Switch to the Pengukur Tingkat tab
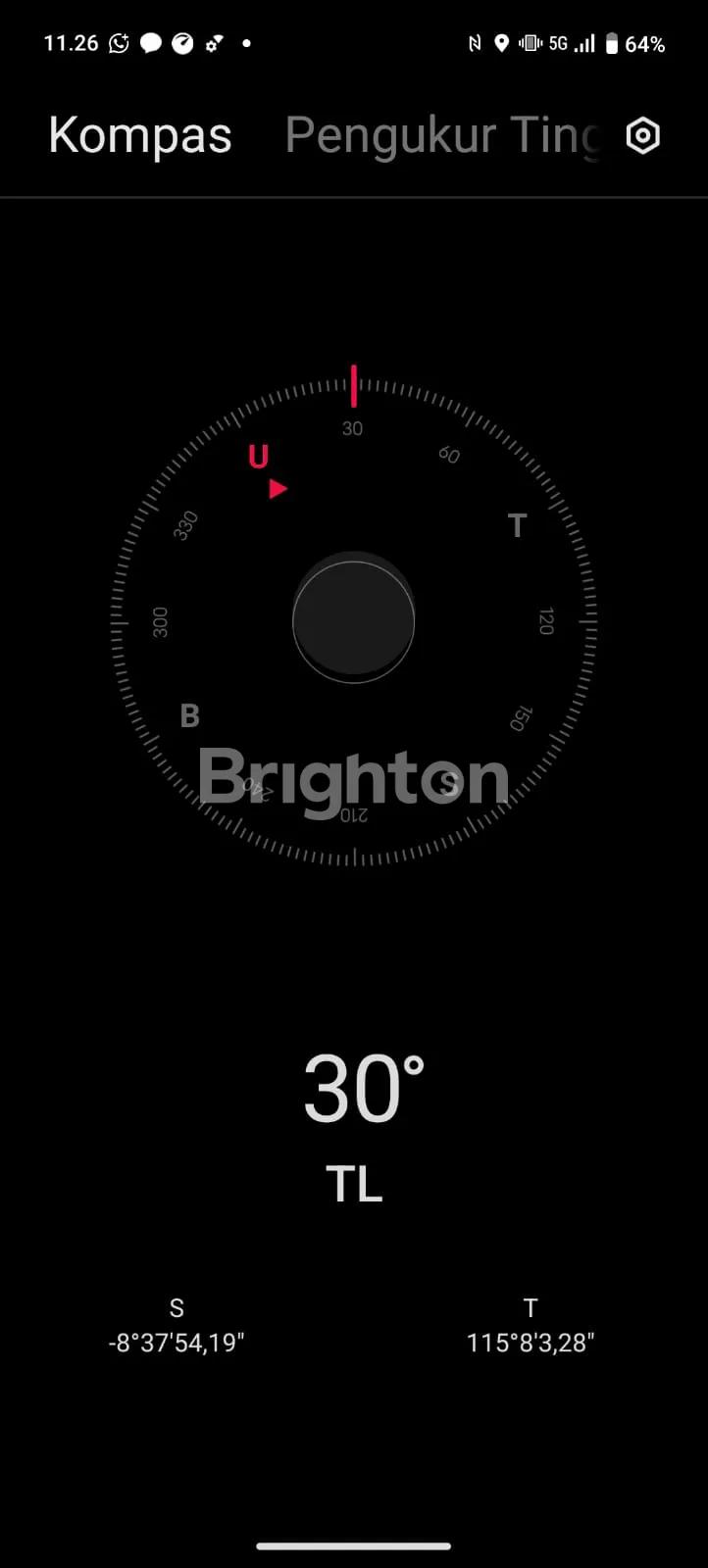The height and width of the screenshot is (1568, 708). (441, 136)
